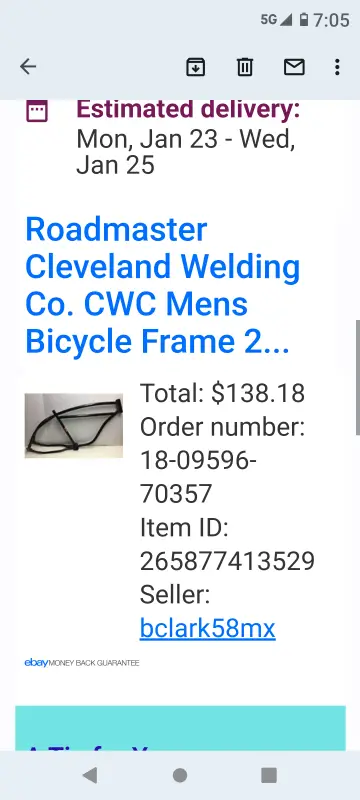This screenshot has height=800, width=360.
Task: Open the overflow menu
Action: [337, 67]
